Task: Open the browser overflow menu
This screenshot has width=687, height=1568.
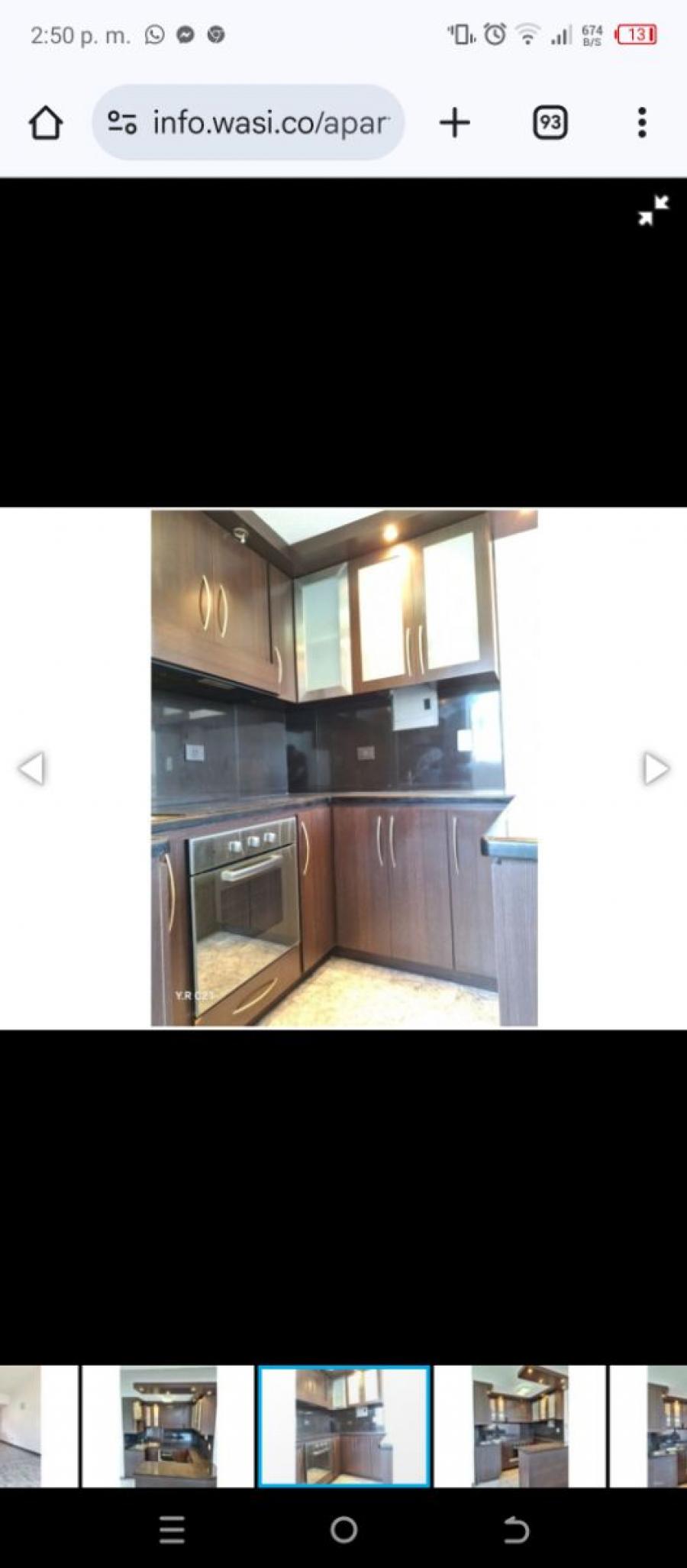Action: point(642,123)
